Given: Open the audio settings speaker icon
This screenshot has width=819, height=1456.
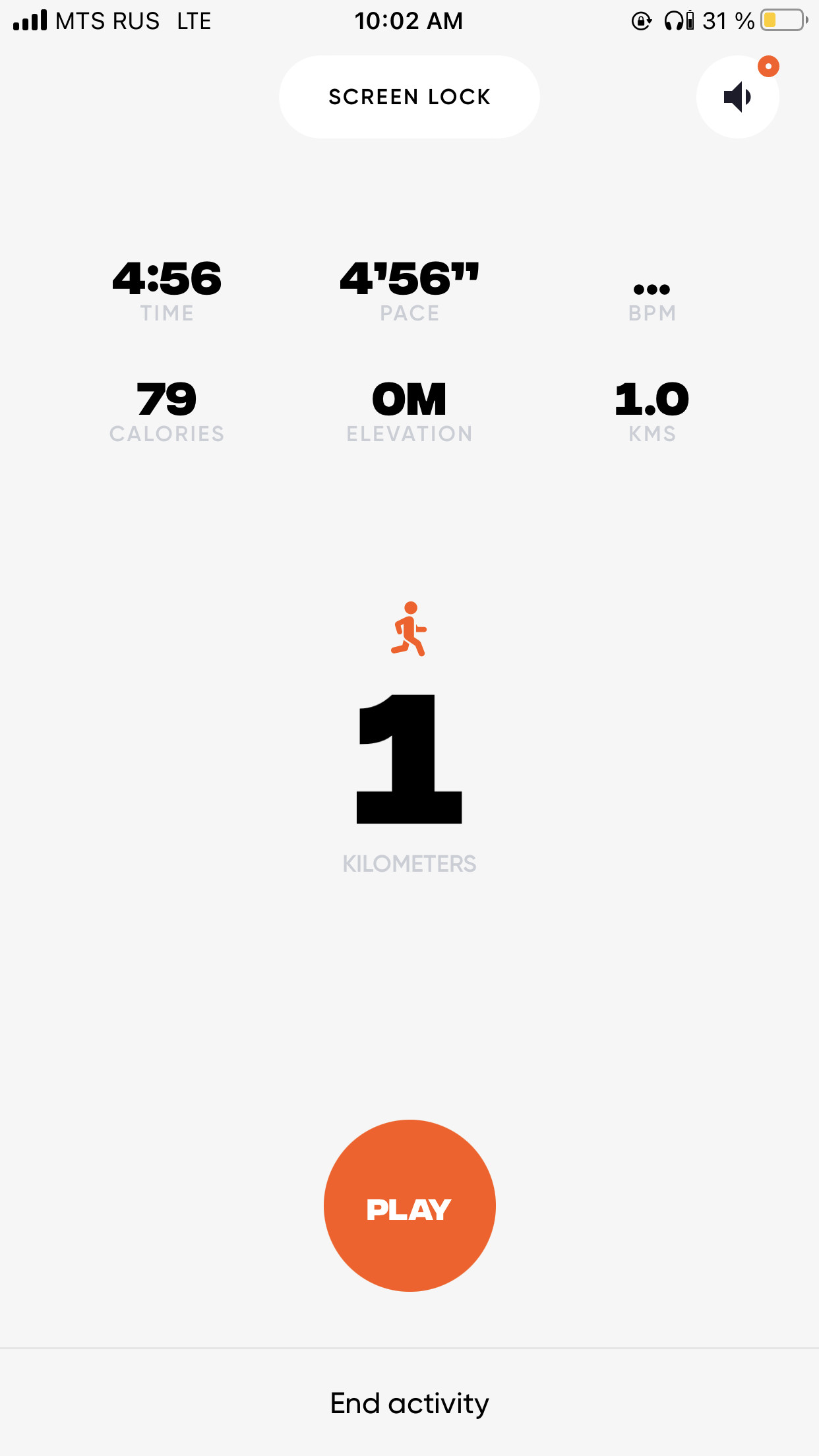Looking at the screenshot, I should (737, 97).
